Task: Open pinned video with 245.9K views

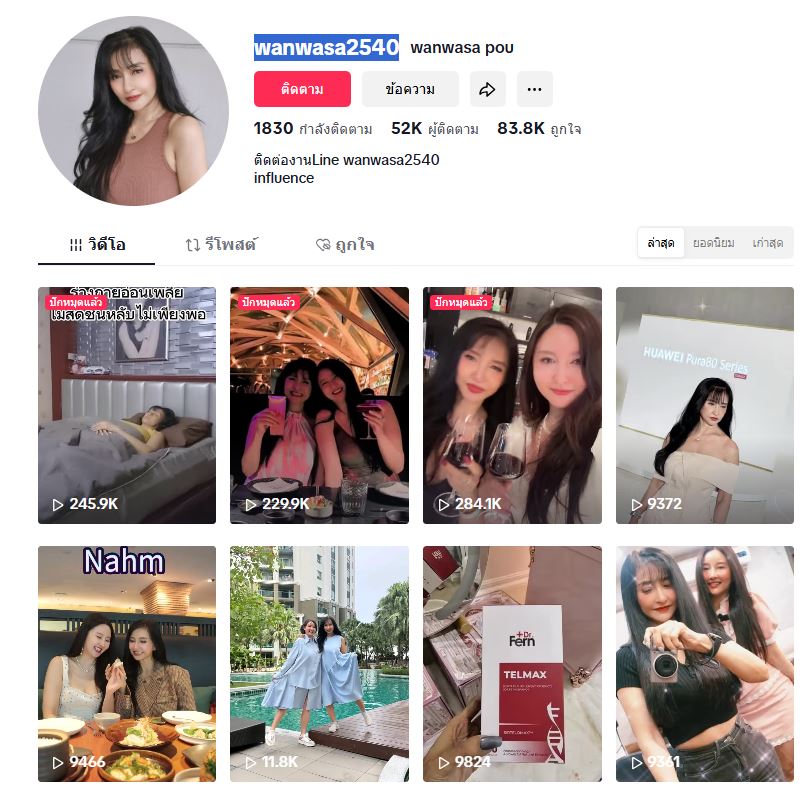Action: pos(127,405)
